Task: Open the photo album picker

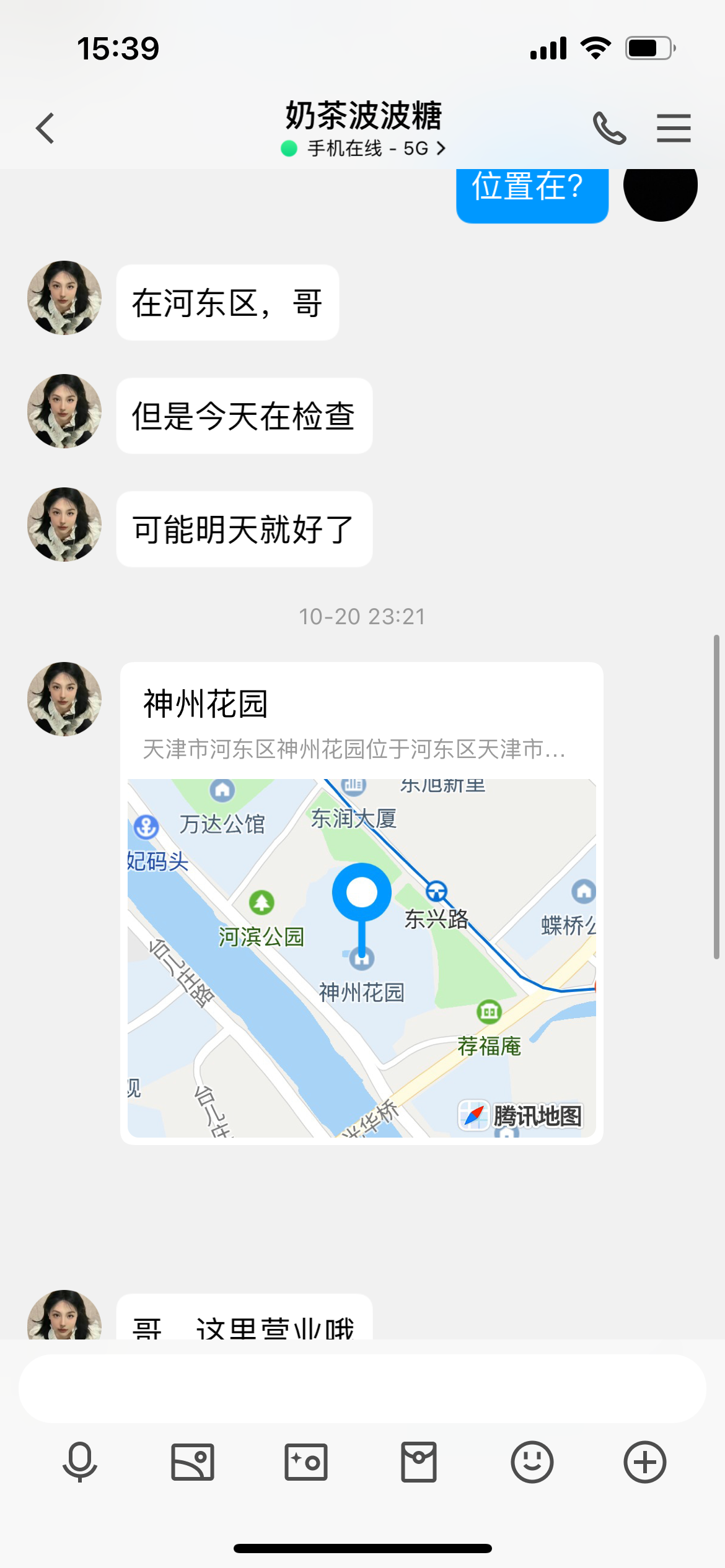Action: tap(193, 1462)
